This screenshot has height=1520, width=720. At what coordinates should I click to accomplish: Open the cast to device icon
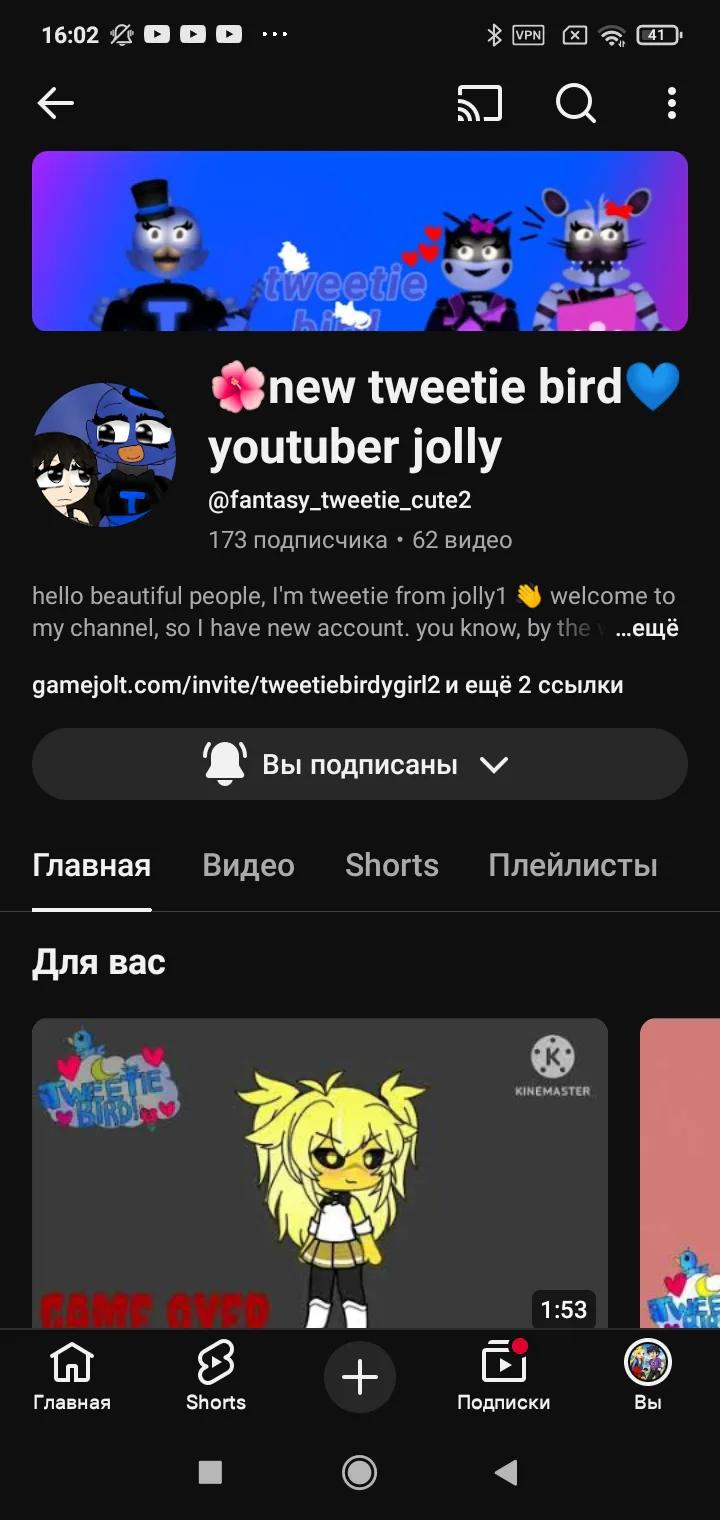(x=479, y=103)
